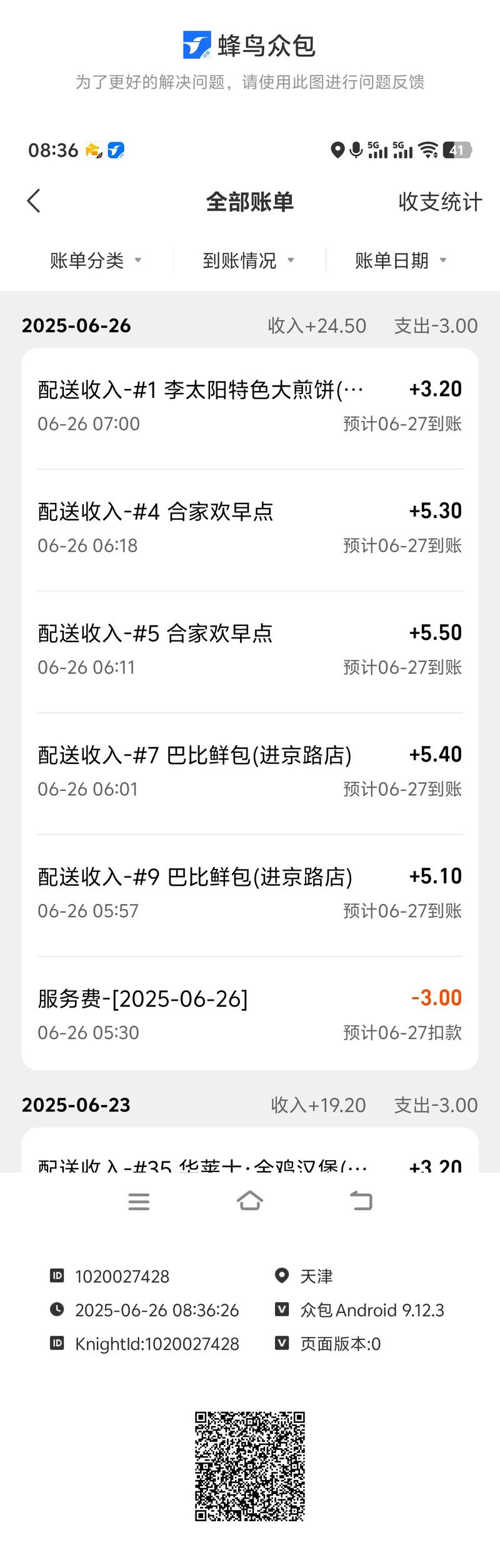
Task: View the #9 巴比鲜包 income entry
Action: (250, 893)
